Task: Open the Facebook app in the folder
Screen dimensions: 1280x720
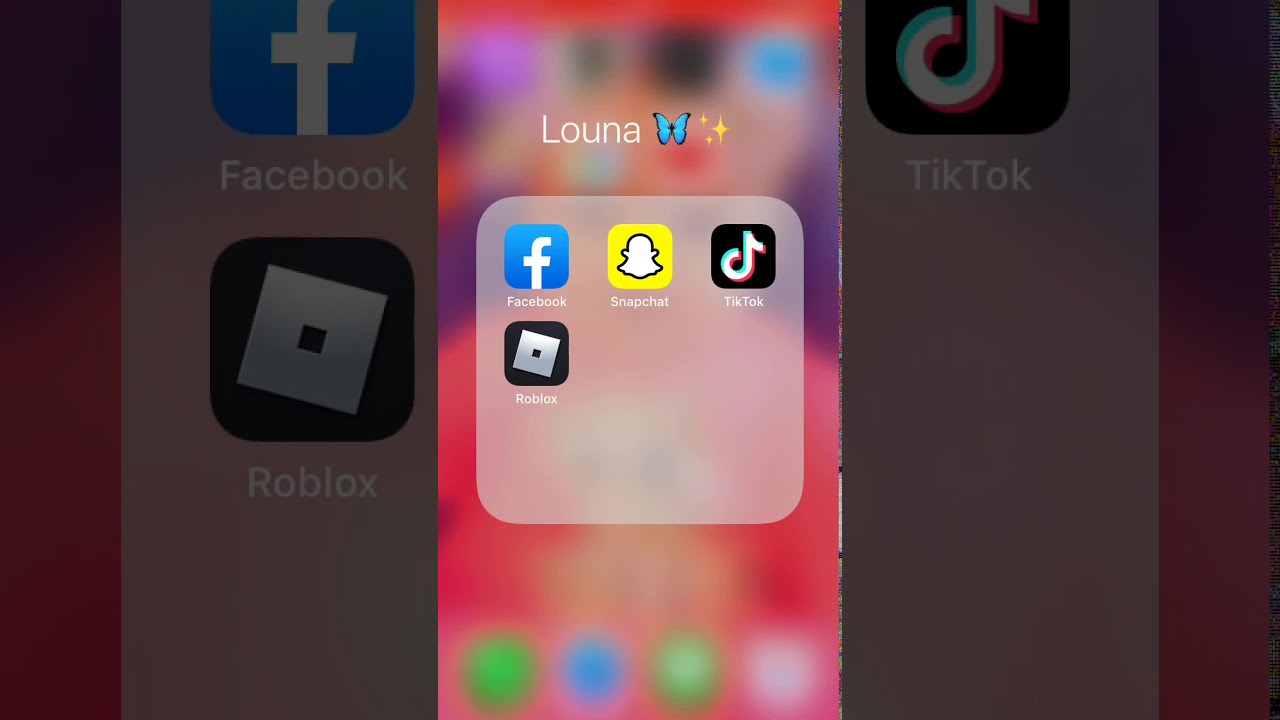Action: pos(536,257)
